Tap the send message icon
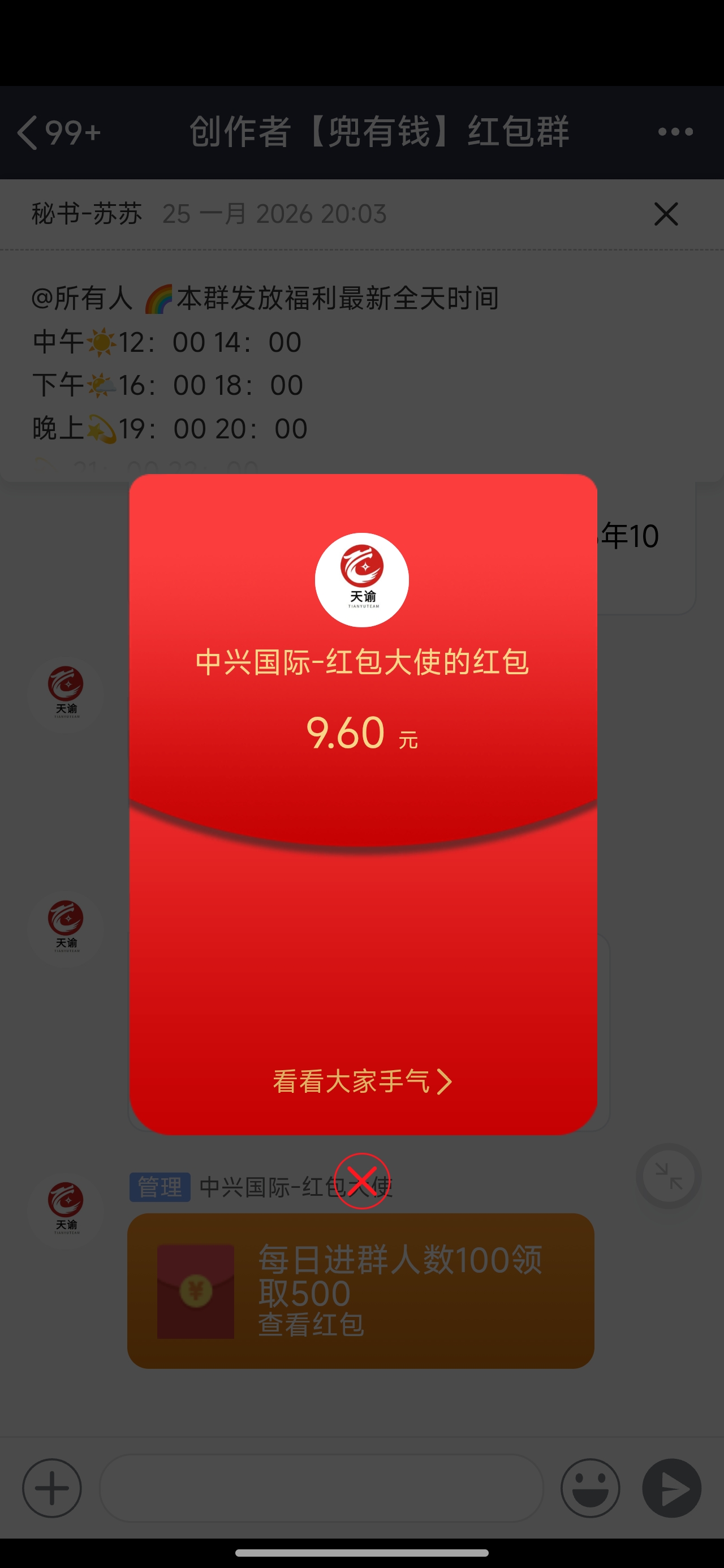Viewport: 724px width, 1568px height. 671,1487
